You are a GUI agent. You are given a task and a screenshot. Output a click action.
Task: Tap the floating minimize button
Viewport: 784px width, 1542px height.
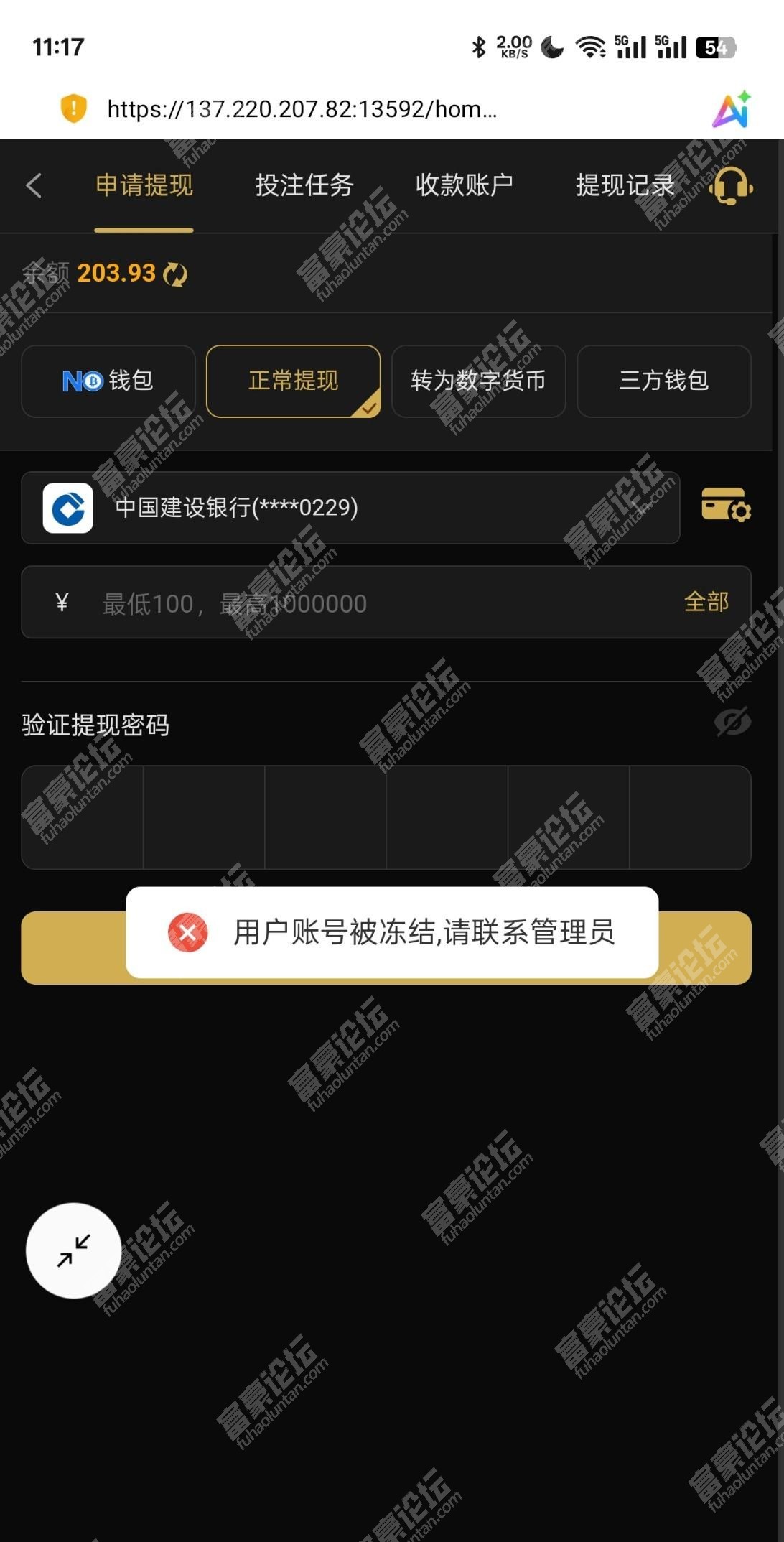tap(73, 1250)
